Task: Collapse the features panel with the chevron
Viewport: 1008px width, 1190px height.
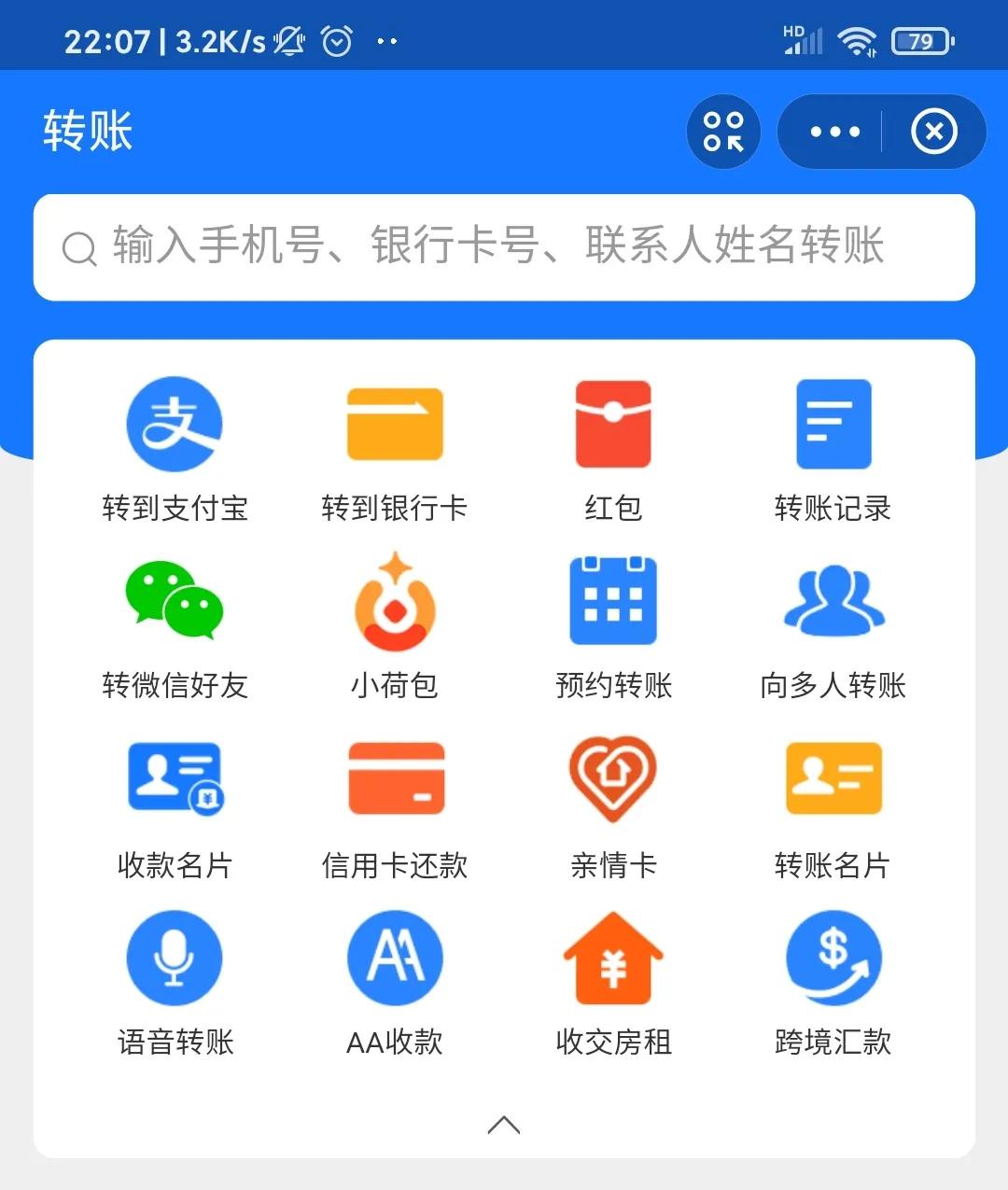Action: coord(504,1125)
